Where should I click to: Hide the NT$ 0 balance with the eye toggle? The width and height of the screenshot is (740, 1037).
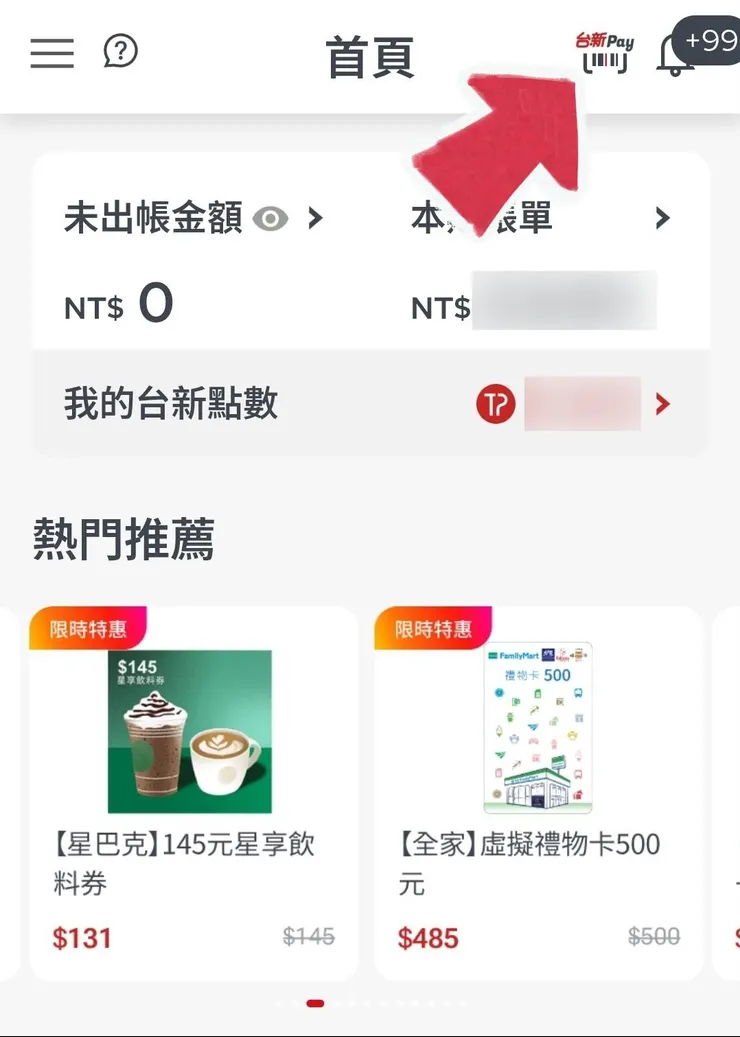[268, 218]
